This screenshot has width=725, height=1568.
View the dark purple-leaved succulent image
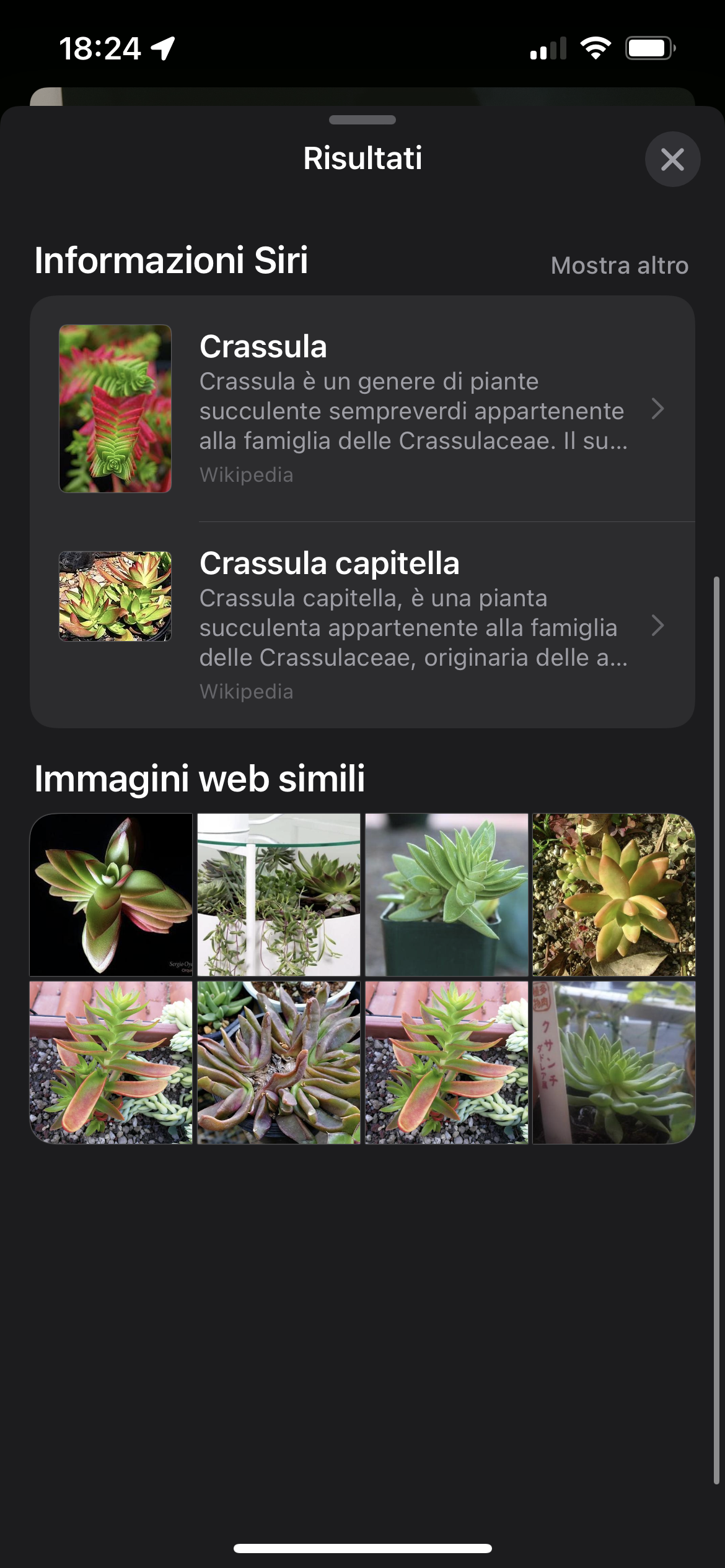coord(279,1062)
